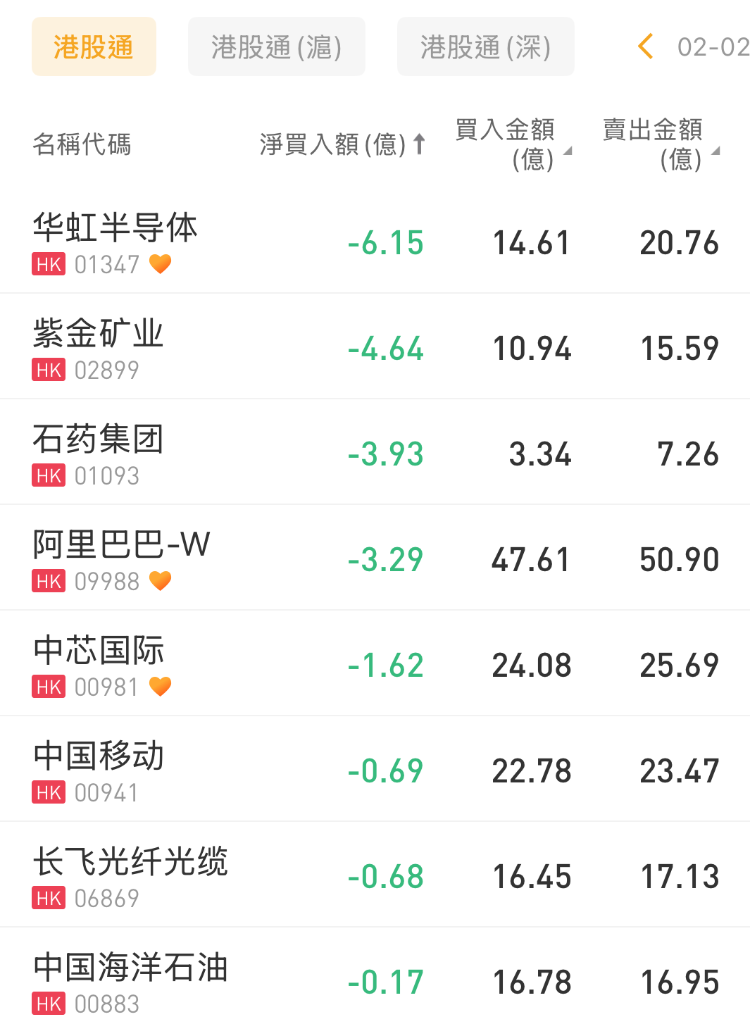Screen dimensions: 750x1024
Task: Switch to the 港股通 (滬) tab
Action: click(x=276, y=47)
